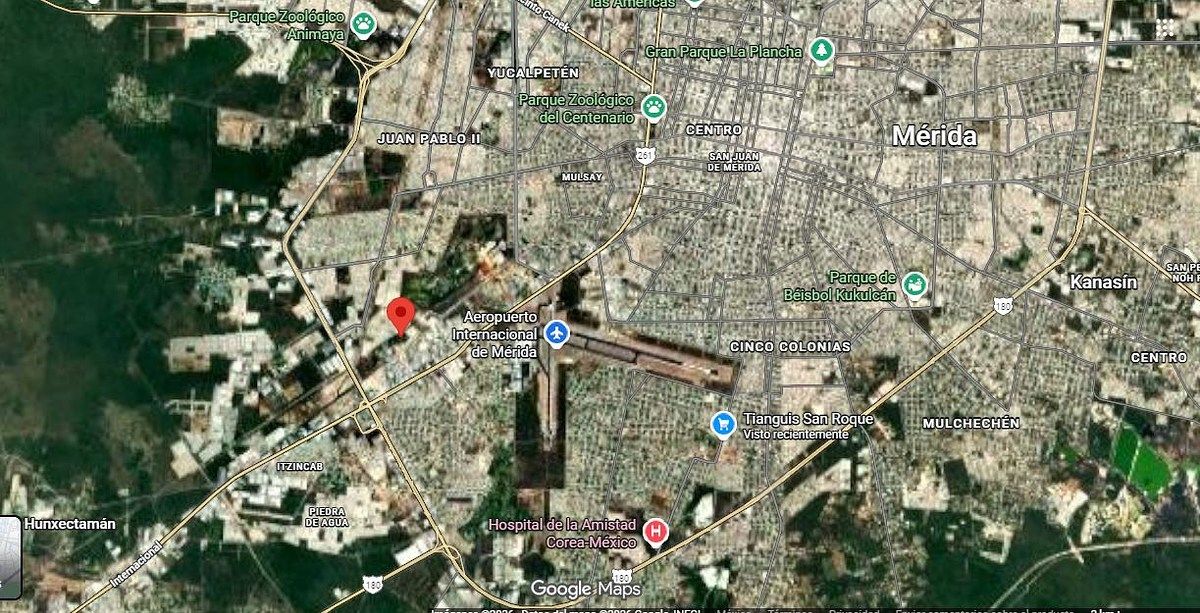
Task: Select Tianguis San Roque shopping marker
Action: pyautogui.click(x=724, y=425)
